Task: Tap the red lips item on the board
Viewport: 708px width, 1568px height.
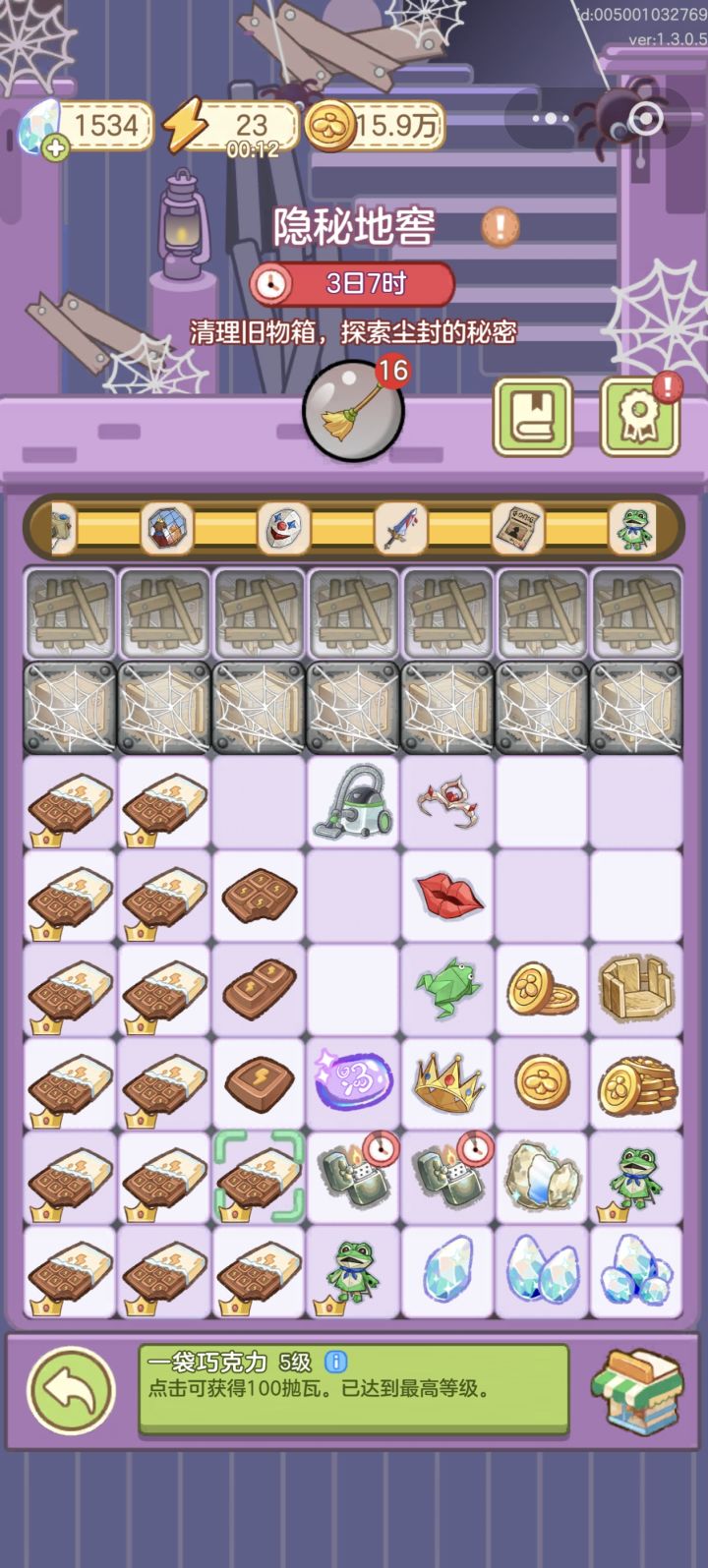Action: [x=447, y=897]
